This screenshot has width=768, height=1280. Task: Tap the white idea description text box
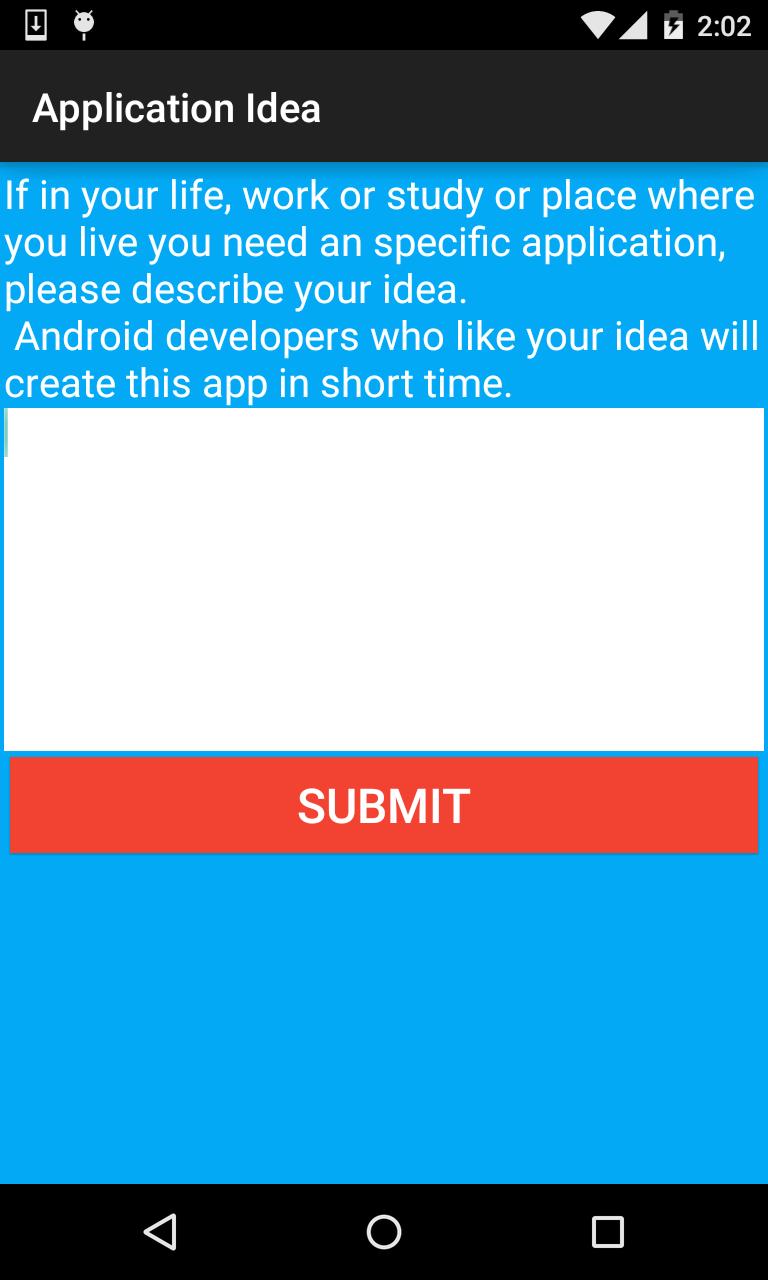tap(384, 578)
